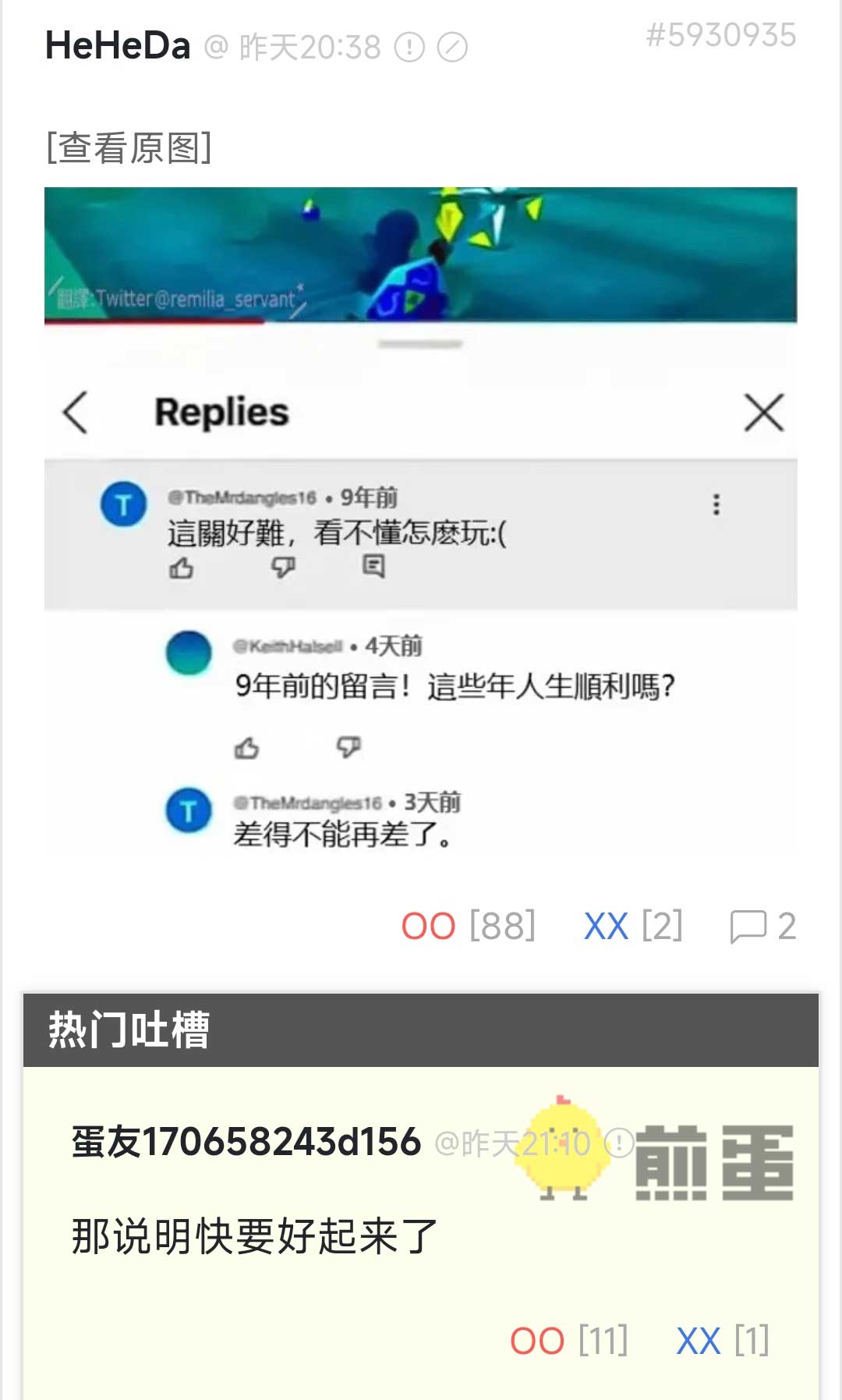The width and height of the screenshot is (842, 1400).
Task: Open the comments on HeHeDa's post
Action: [x=762, y=926]
